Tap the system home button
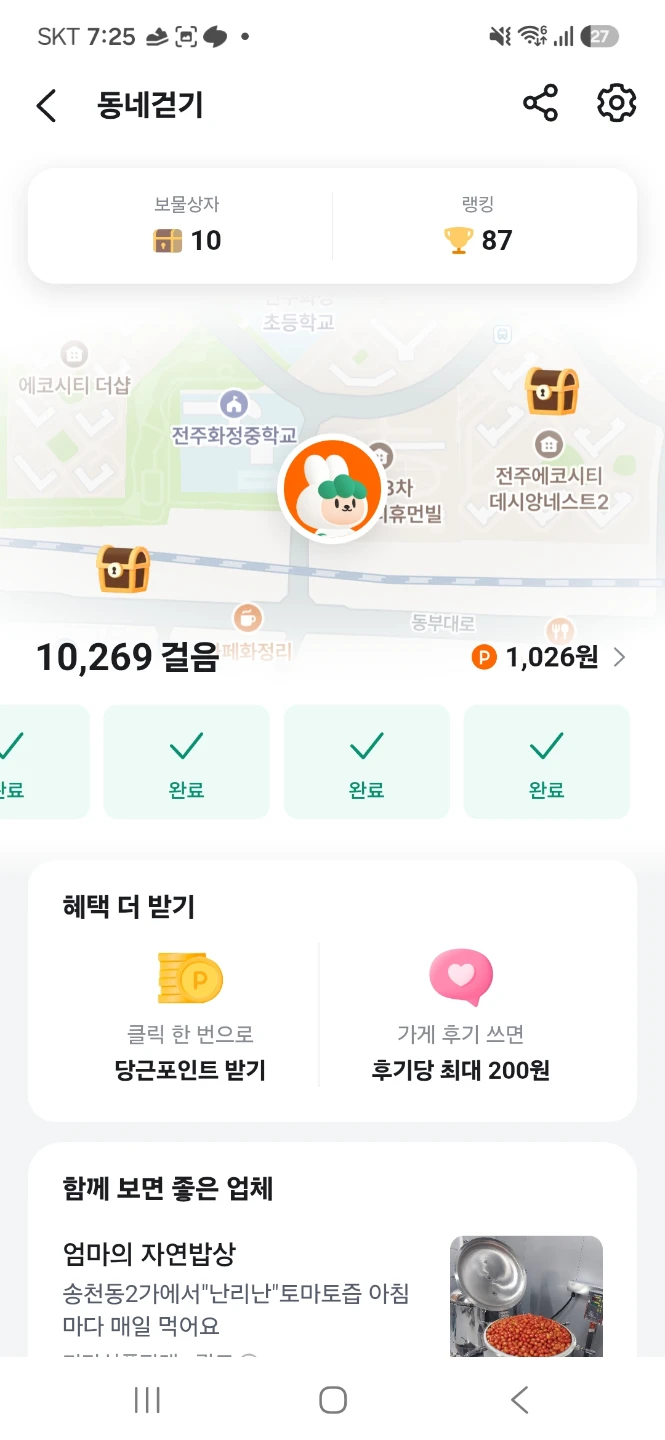665x1440 pixels. point(332,1400)
